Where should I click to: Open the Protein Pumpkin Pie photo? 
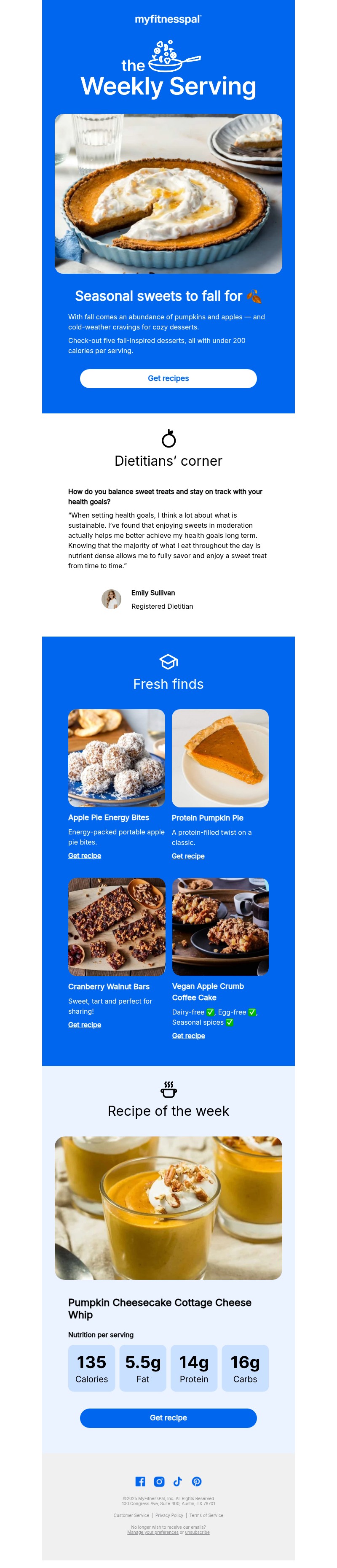click(x=219, y=758)
